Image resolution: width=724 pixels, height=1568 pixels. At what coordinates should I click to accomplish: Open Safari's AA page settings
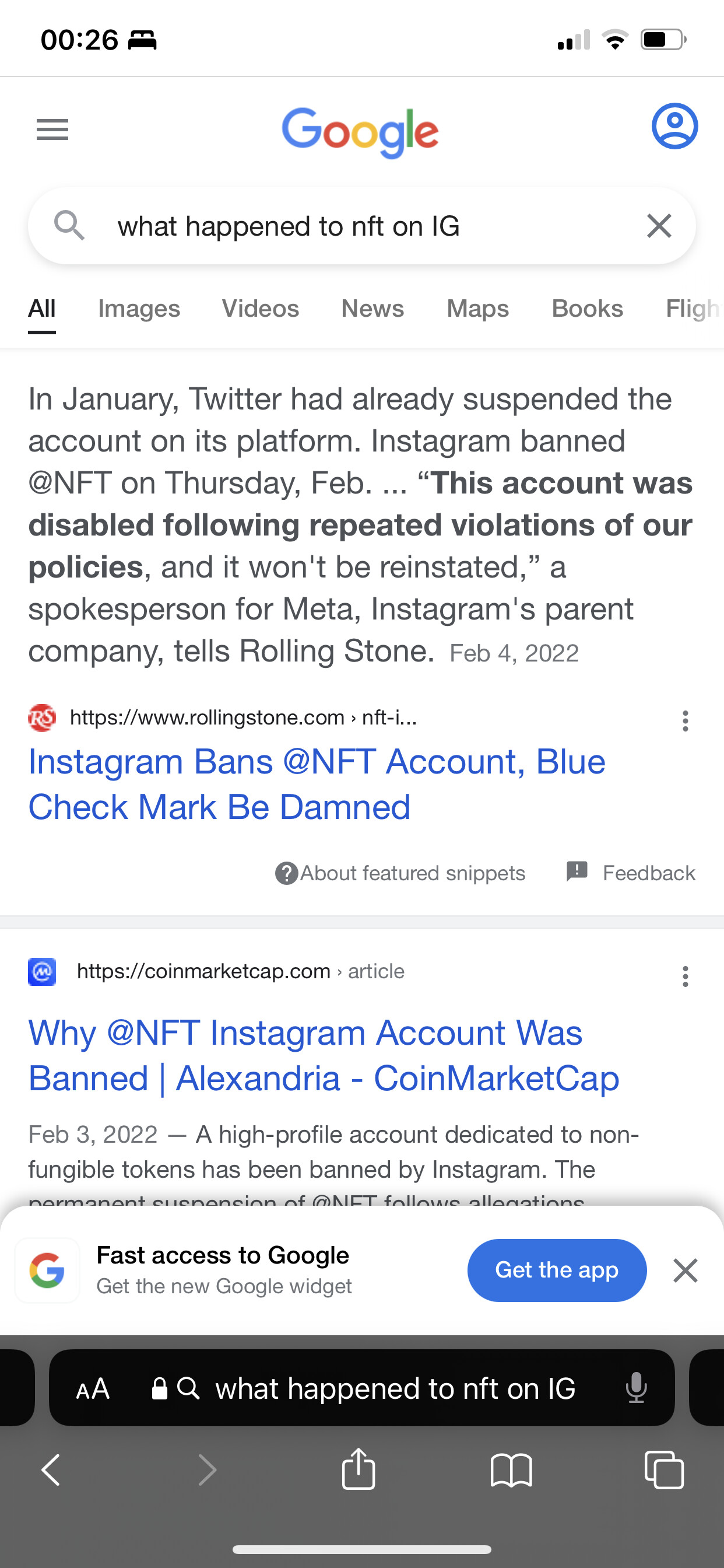93,1389
